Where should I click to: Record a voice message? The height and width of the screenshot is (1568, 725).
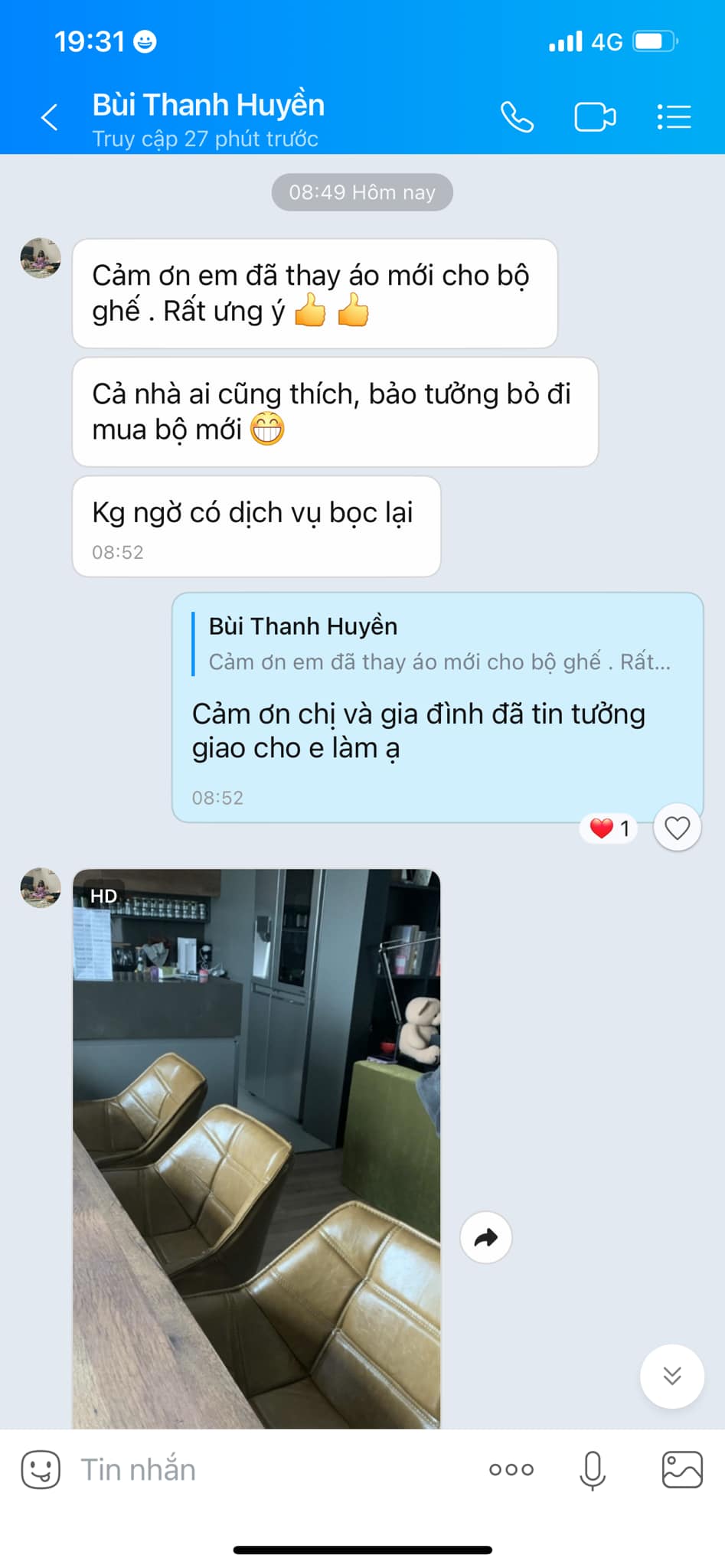593,1469
